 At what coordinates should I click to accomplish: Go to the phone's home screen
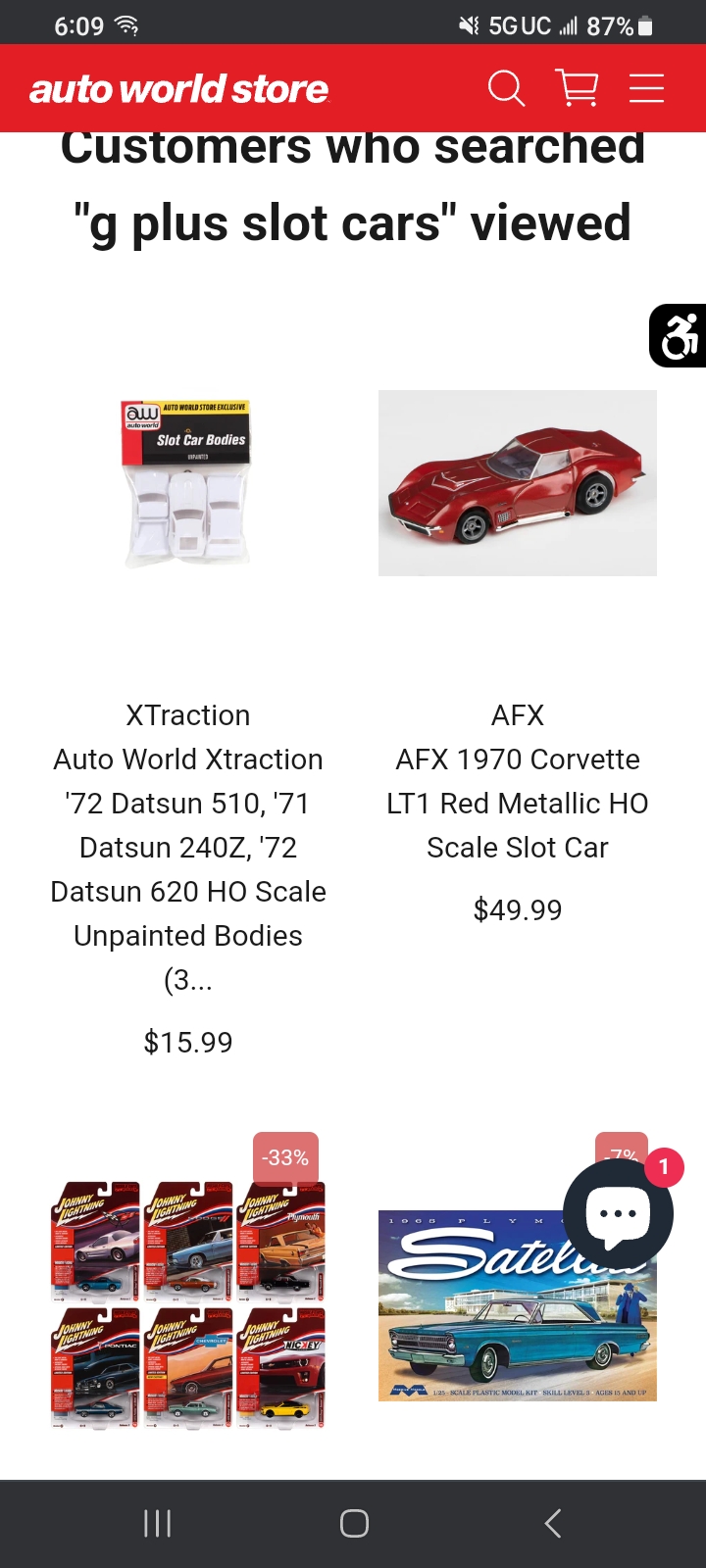(x=354, y=1523)
